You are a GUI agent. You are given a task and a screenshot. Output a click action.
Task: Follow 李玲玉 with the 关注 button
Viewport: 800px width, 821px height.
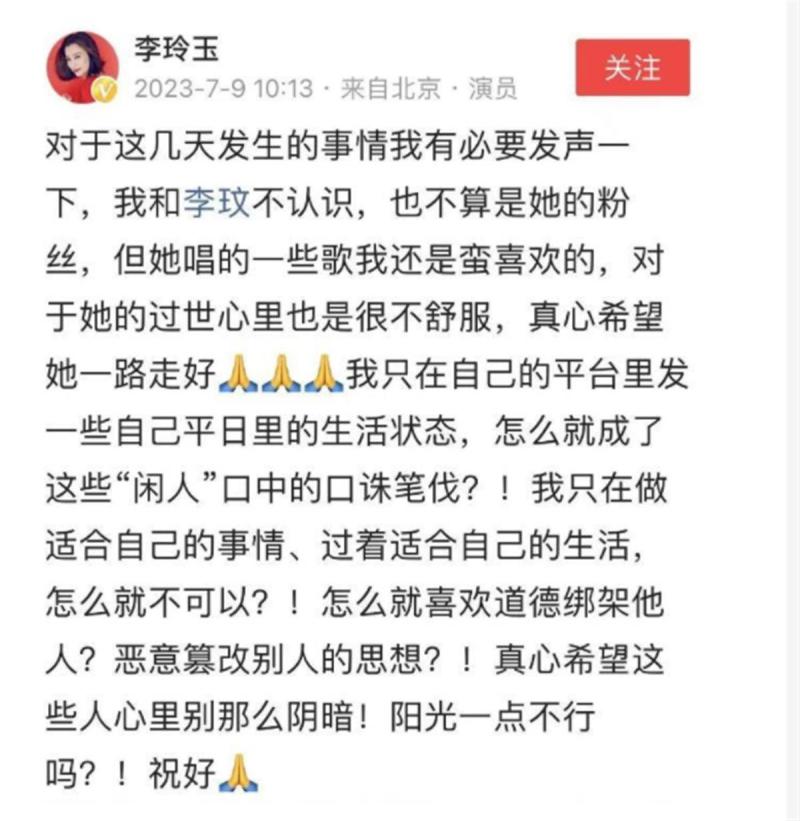pyautogui.click(x=632, y=68)
